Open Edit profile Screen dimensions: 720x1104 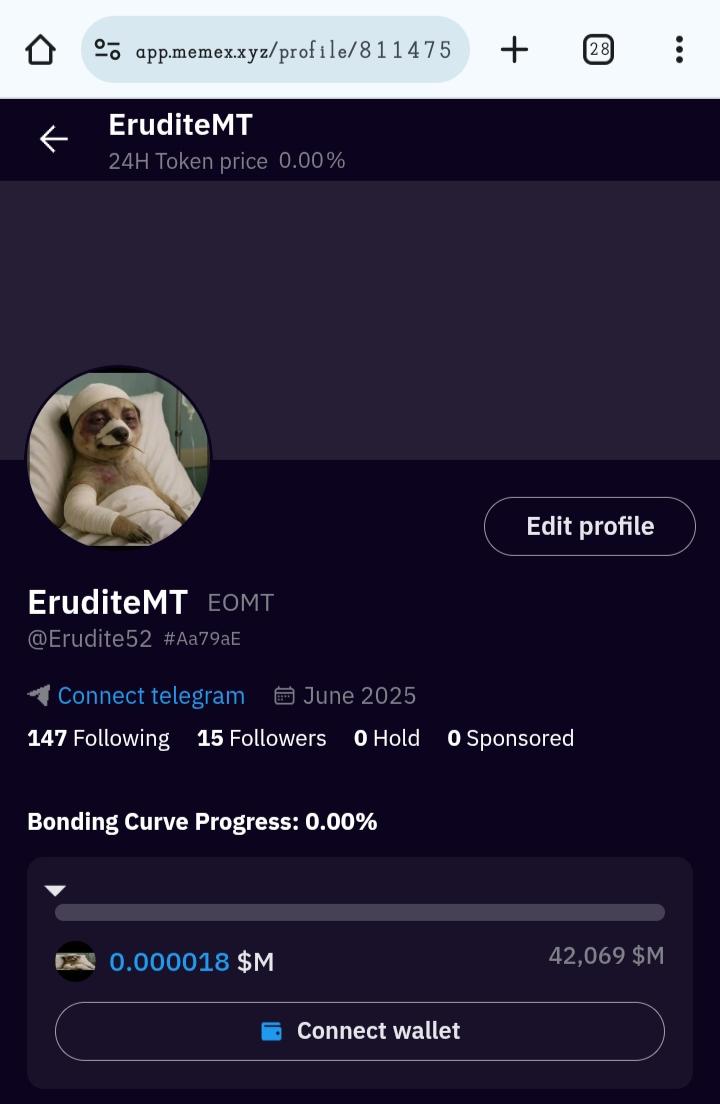pyautogui.click(x=589, y=525)
